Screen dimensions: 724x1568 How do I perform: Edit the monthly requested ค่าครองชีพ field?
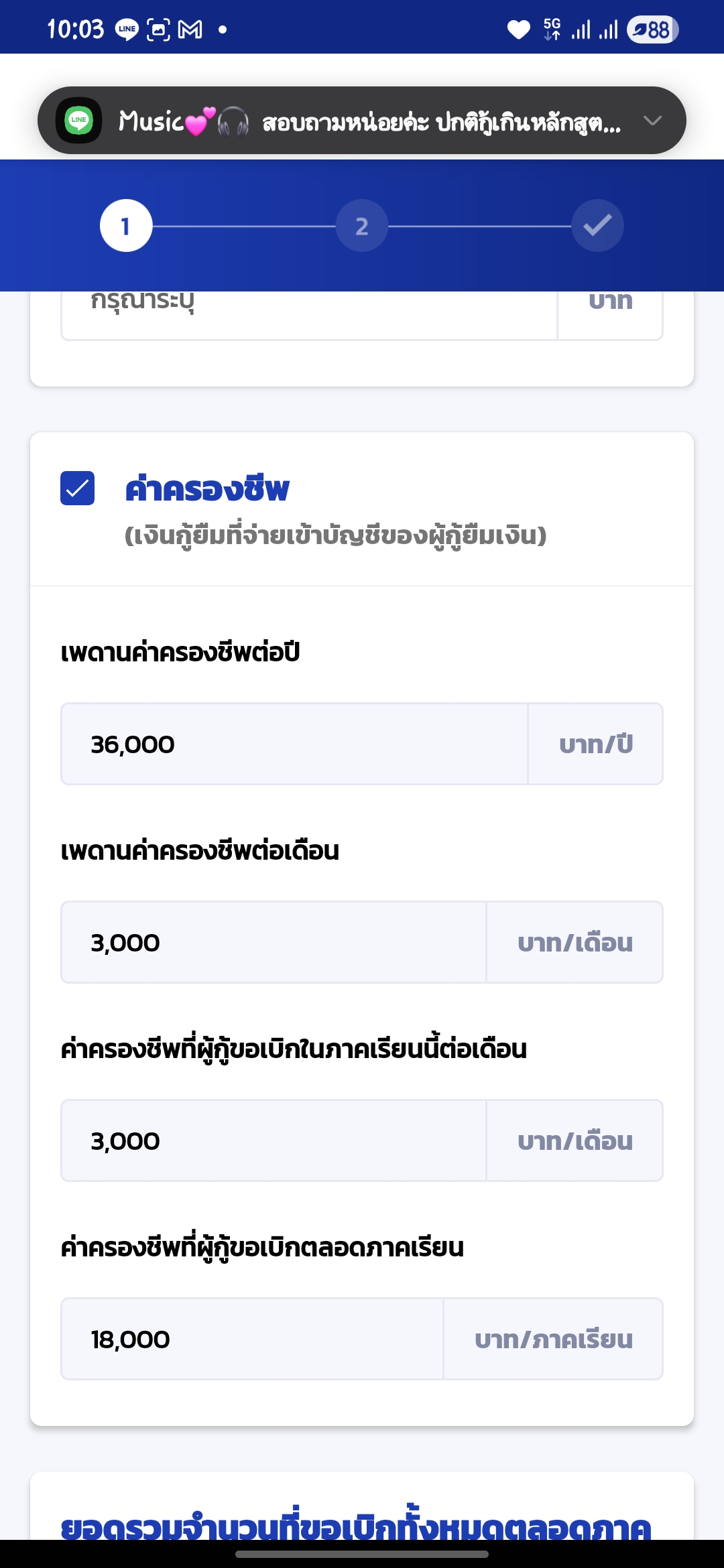[x=274, y=1140]
